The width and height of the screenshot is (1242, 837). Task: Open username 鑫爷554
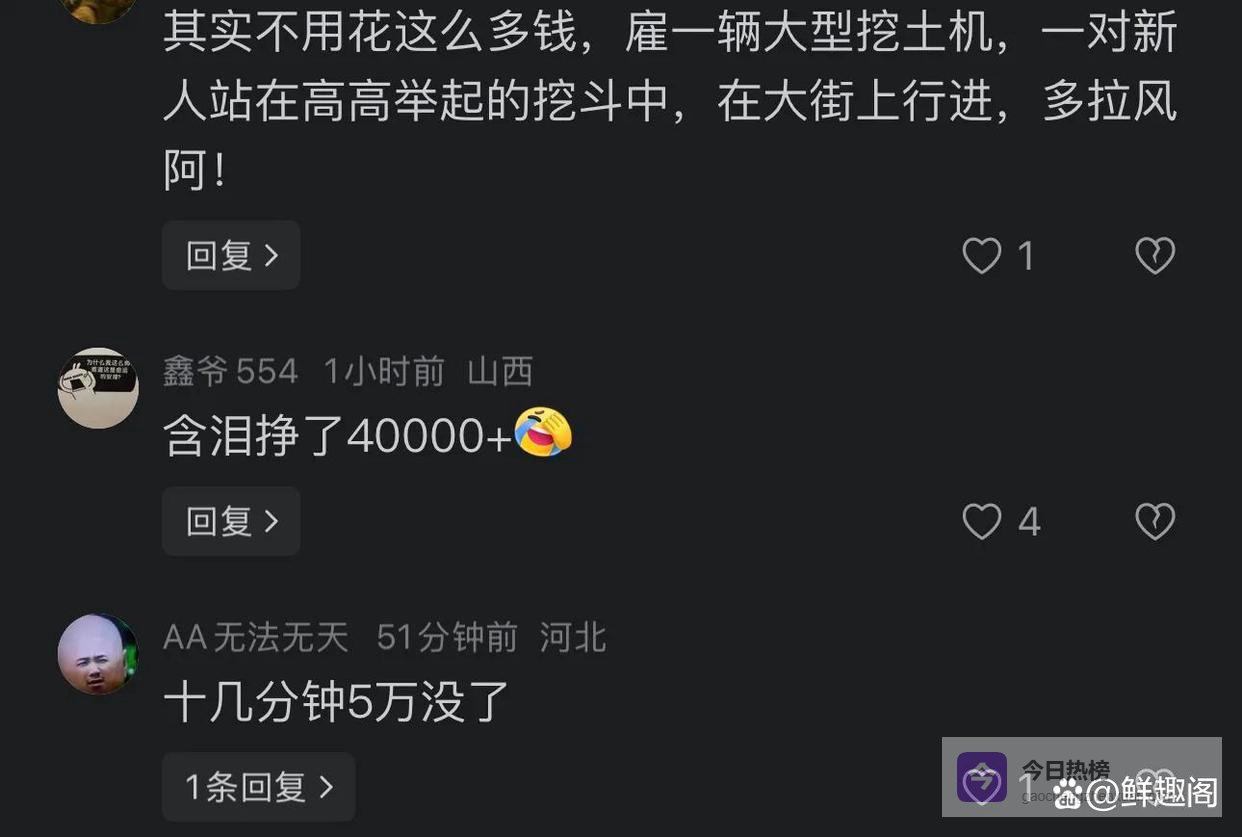coord(231,372)
